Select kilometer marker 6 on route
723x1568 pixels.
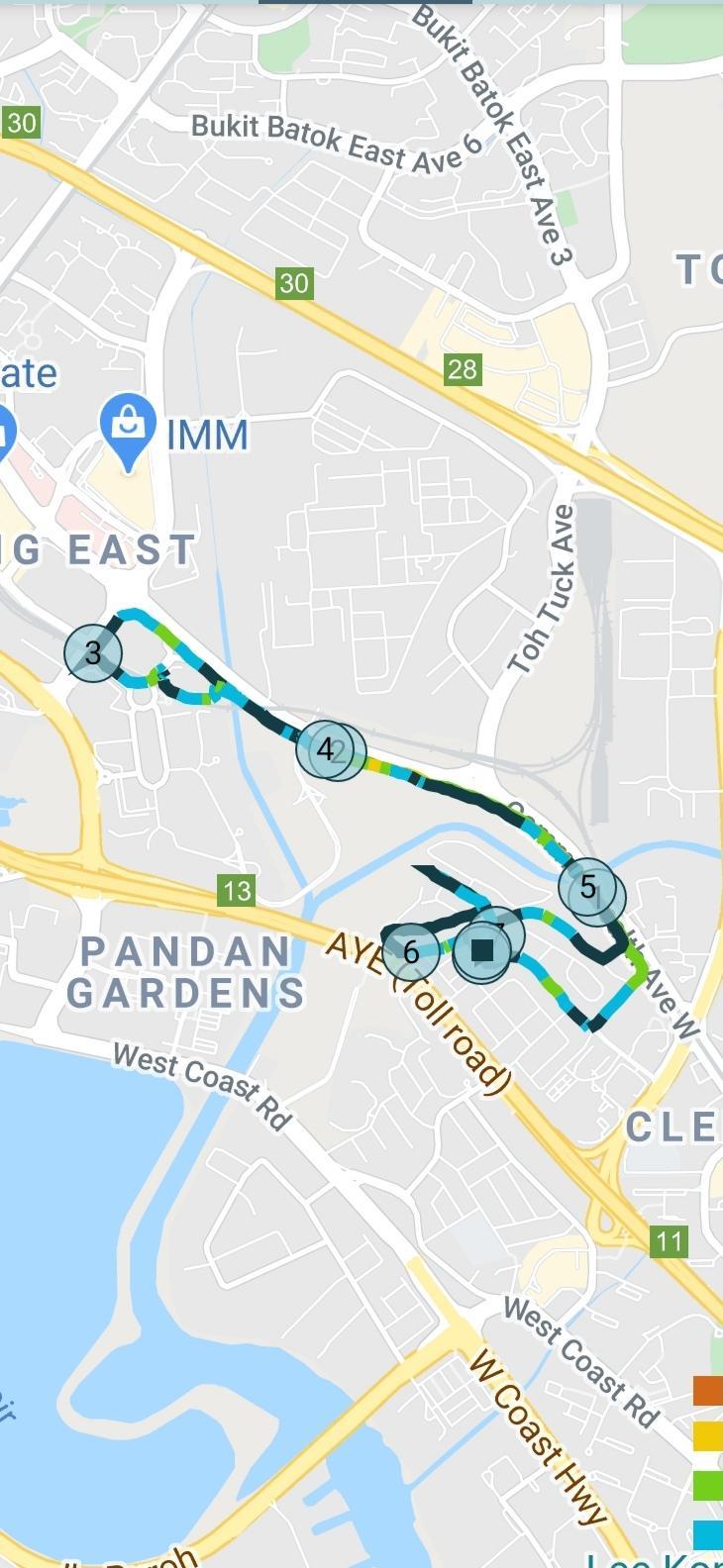(x=411, y=952)
